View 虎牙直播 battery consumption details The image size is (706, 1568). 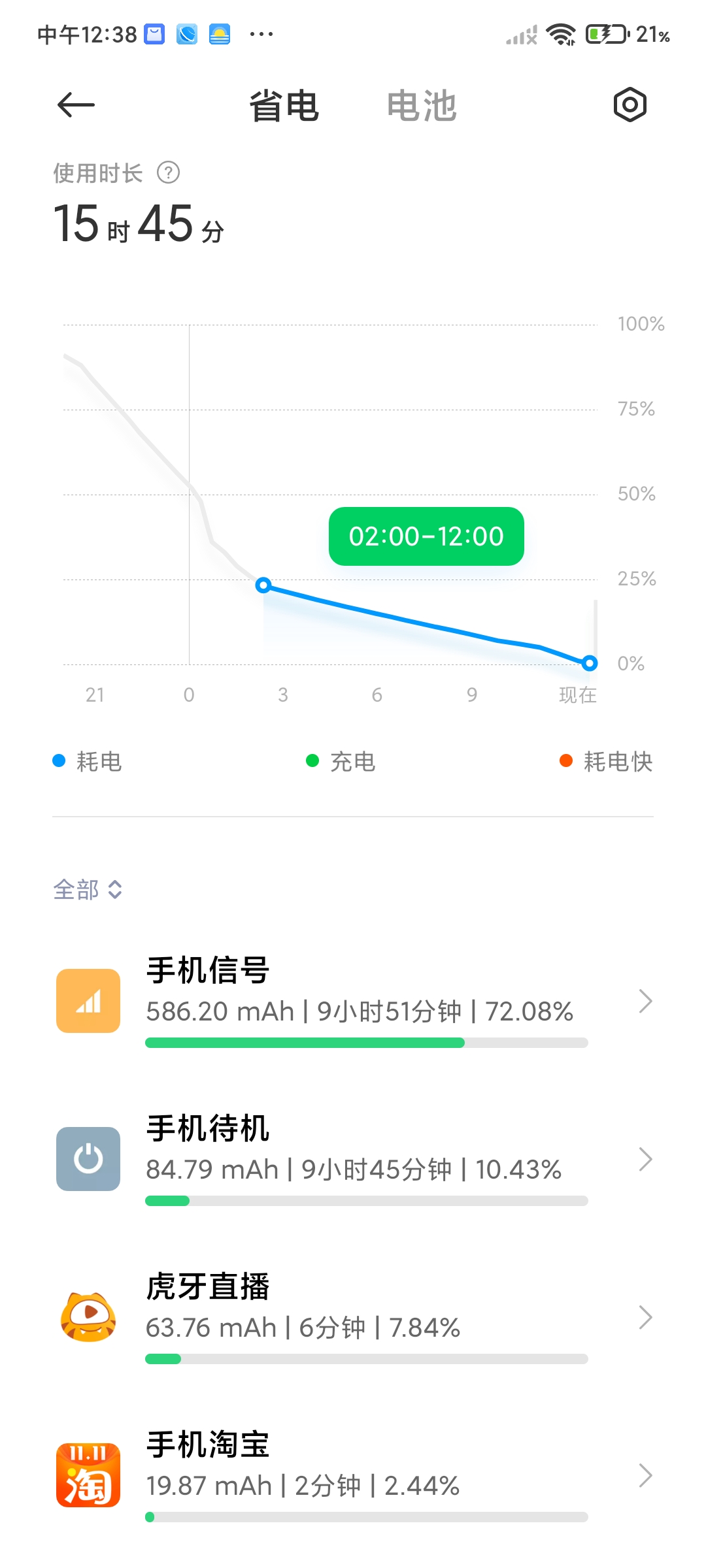pos(353,1317)
